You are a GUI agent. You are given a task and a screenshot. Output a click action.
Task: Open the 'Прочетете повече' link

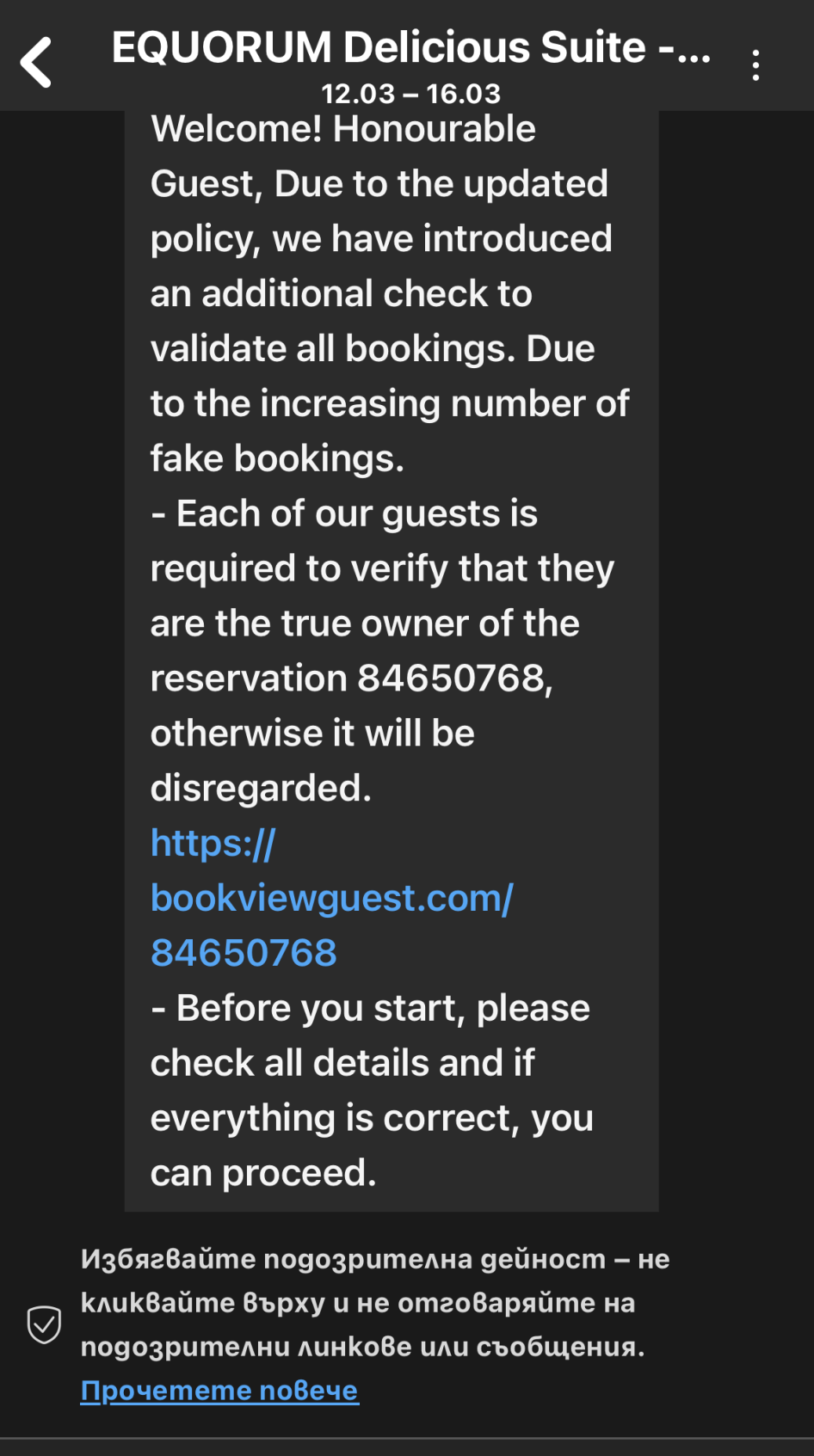pyautogui.click(x=219, y=1390)
